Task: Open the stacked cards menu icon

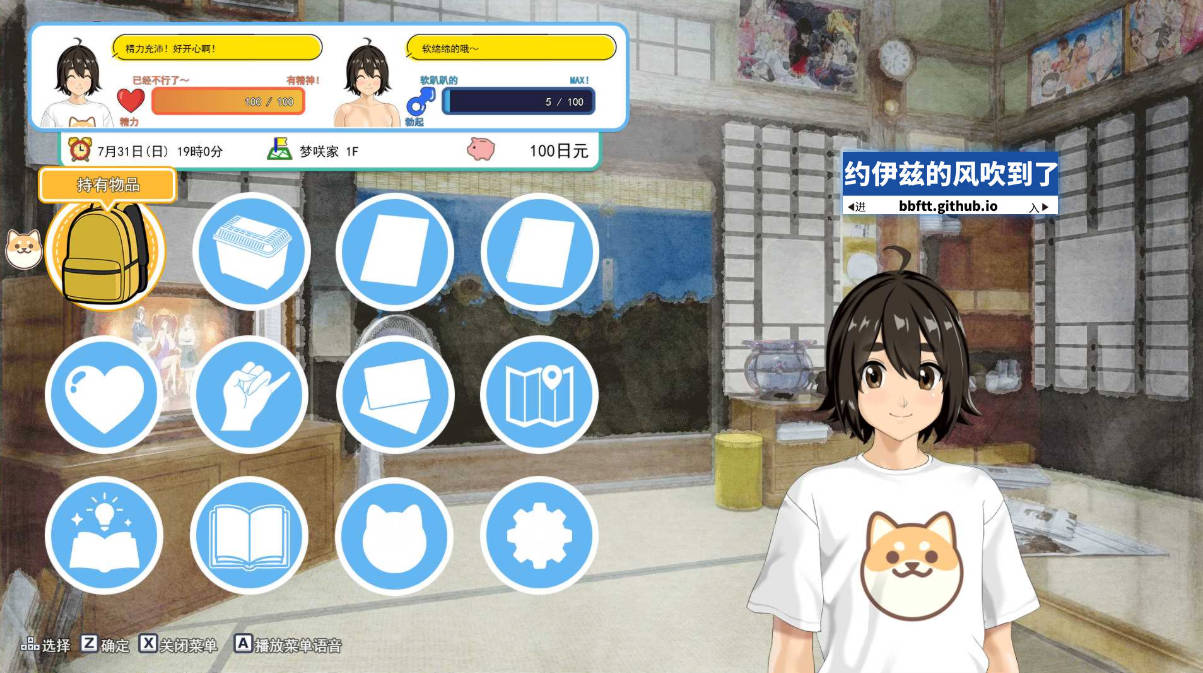Action: tap(395, 395)
